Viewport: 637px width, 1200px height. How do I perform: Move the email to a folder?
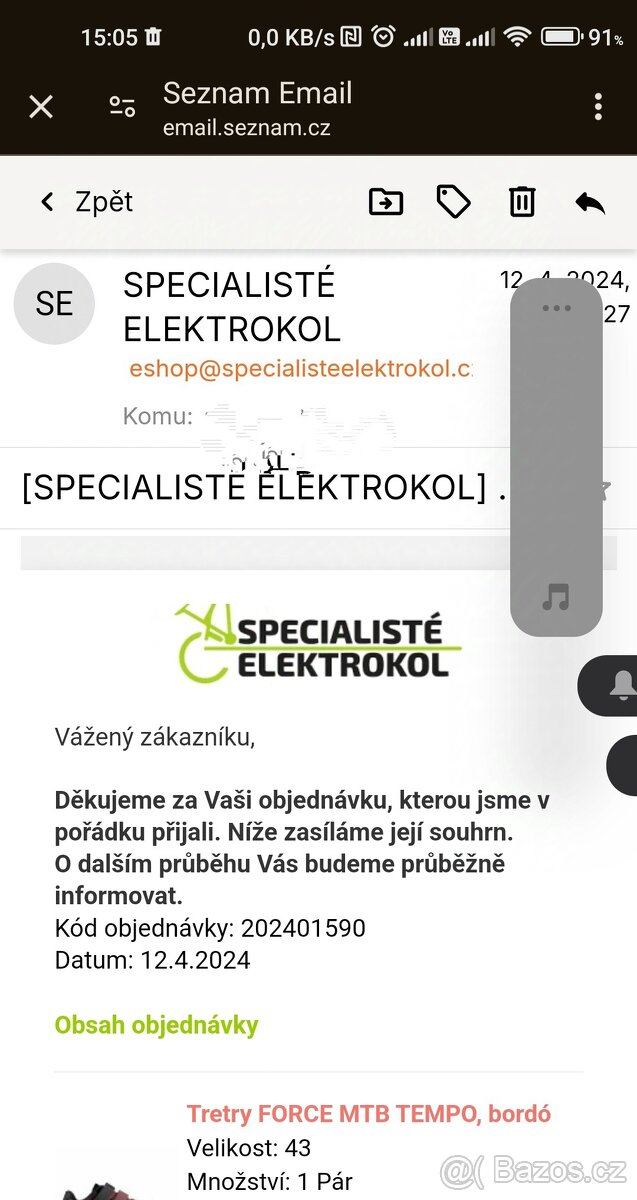pos(386,202)
